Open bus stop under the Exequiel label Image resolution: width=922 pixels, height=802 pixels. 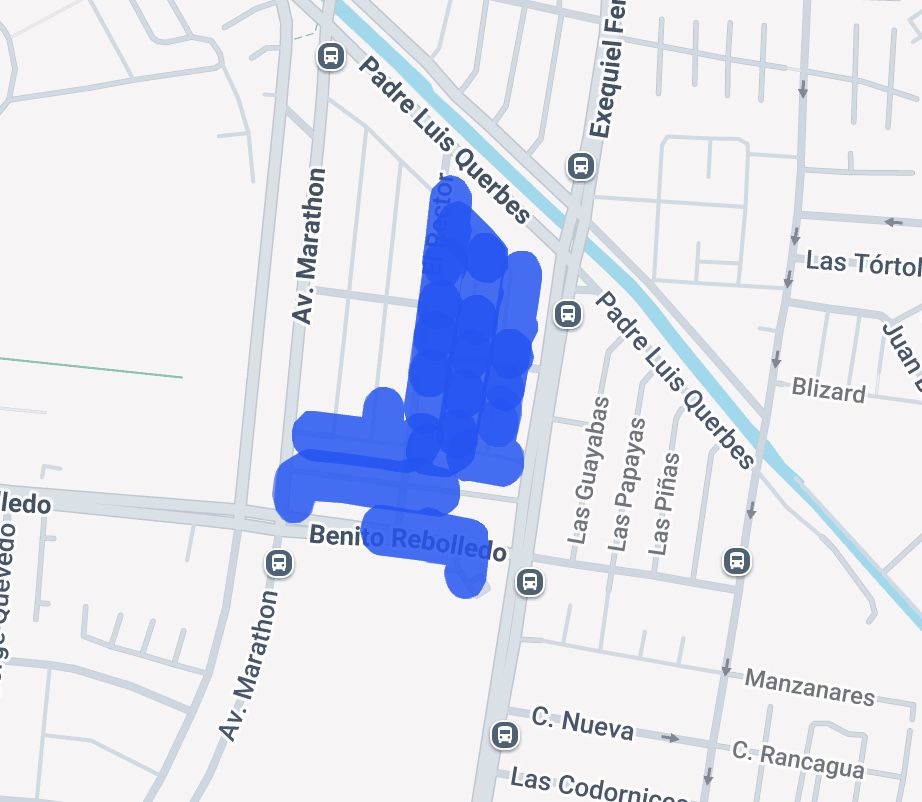(x=580, y=166)
